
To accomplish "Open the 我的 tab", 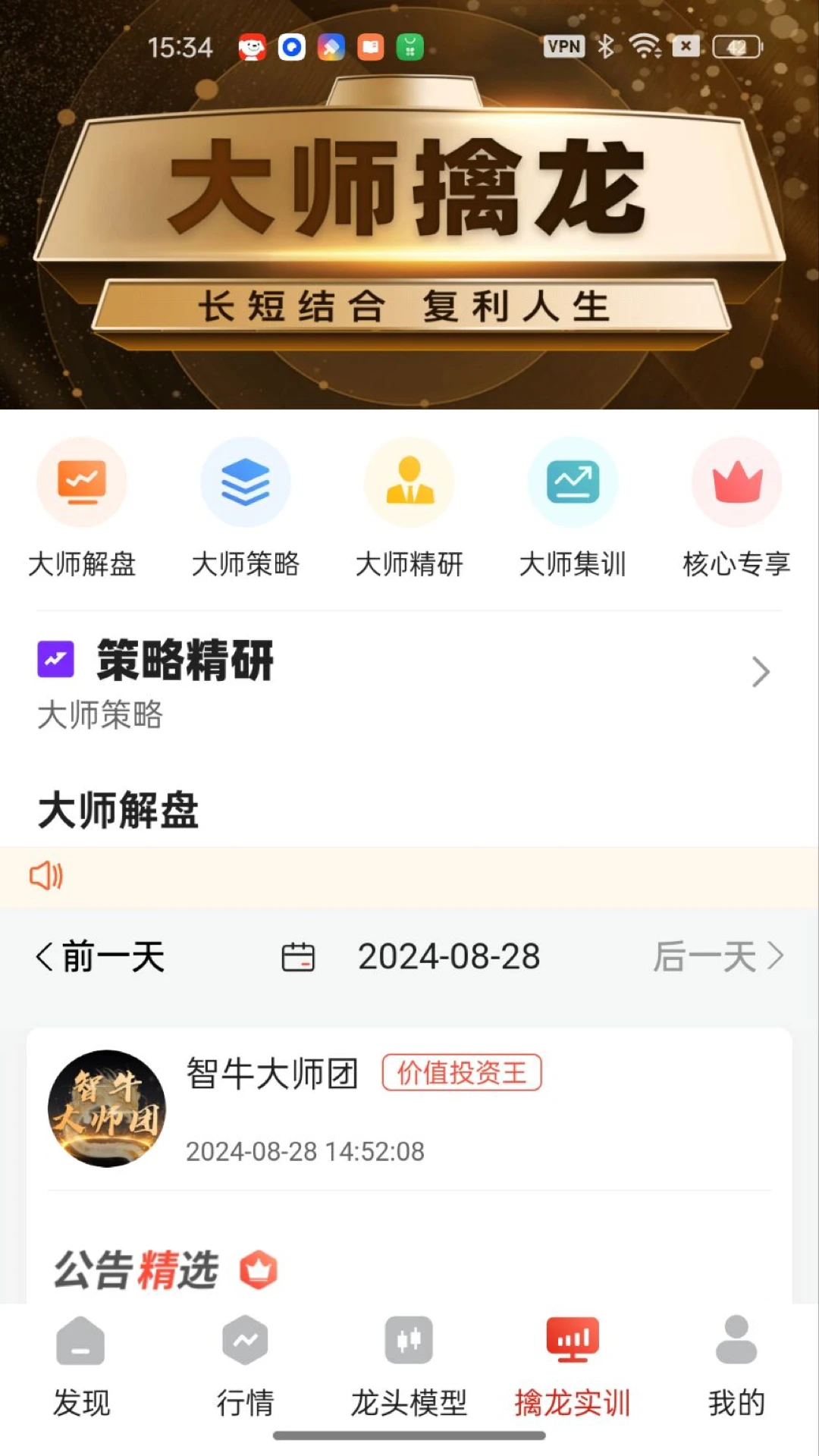I will 734,1363.
